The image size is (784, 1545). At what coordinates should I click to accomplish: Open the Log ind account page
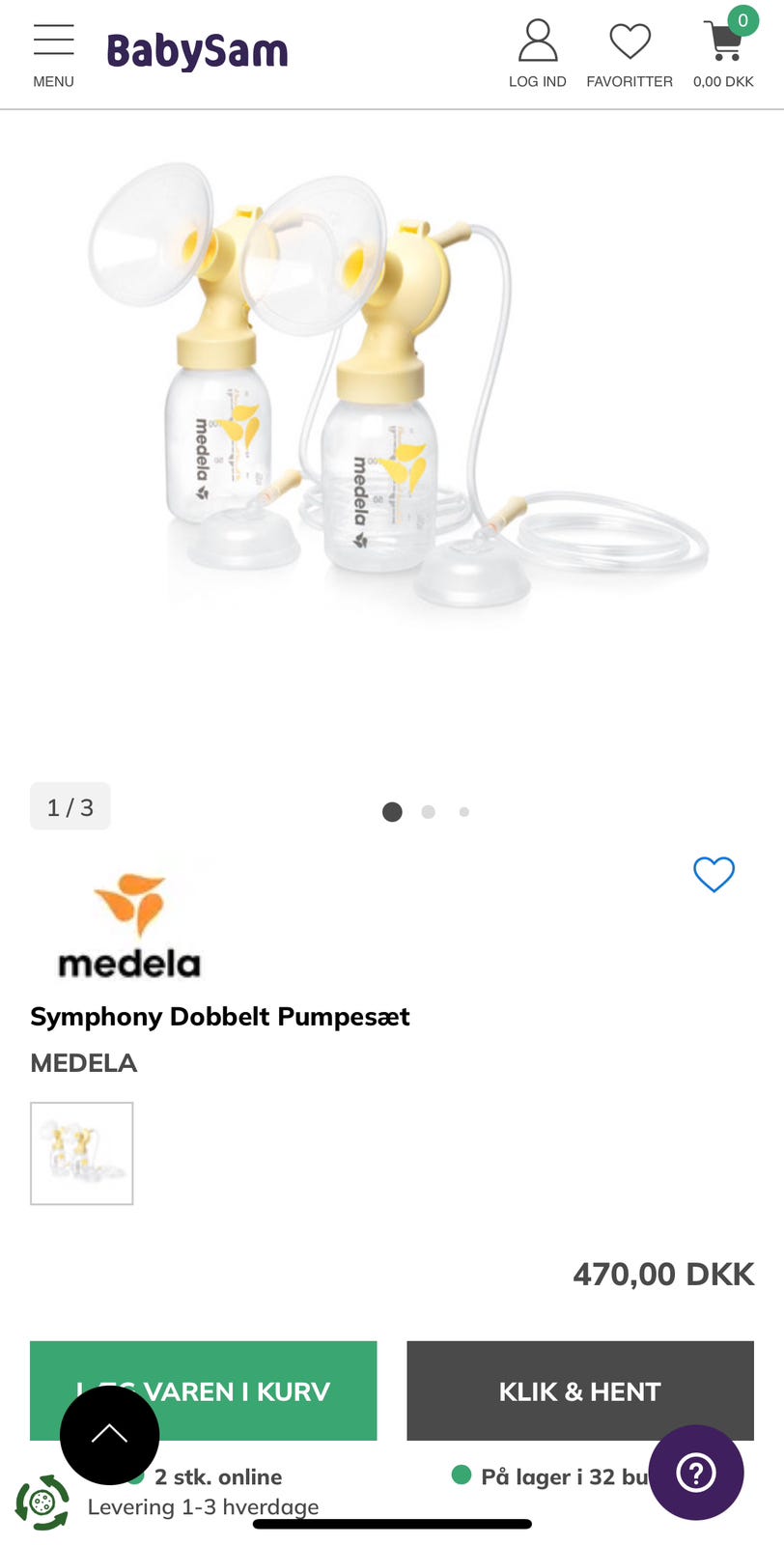click(538, 54)
